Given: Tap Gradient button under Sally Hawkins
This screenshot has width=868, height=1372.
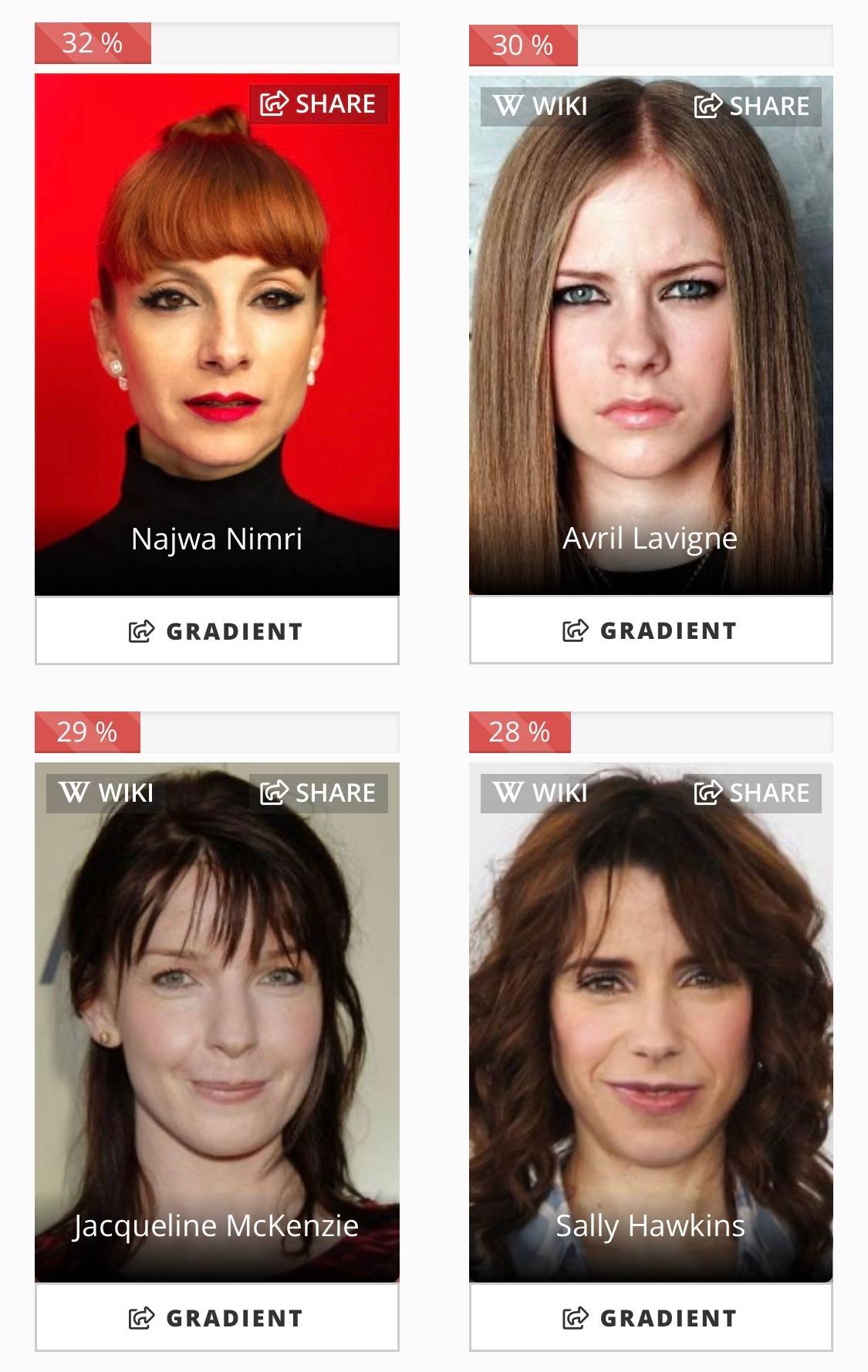Looking at the screenshot, I should pos(650,1318).
